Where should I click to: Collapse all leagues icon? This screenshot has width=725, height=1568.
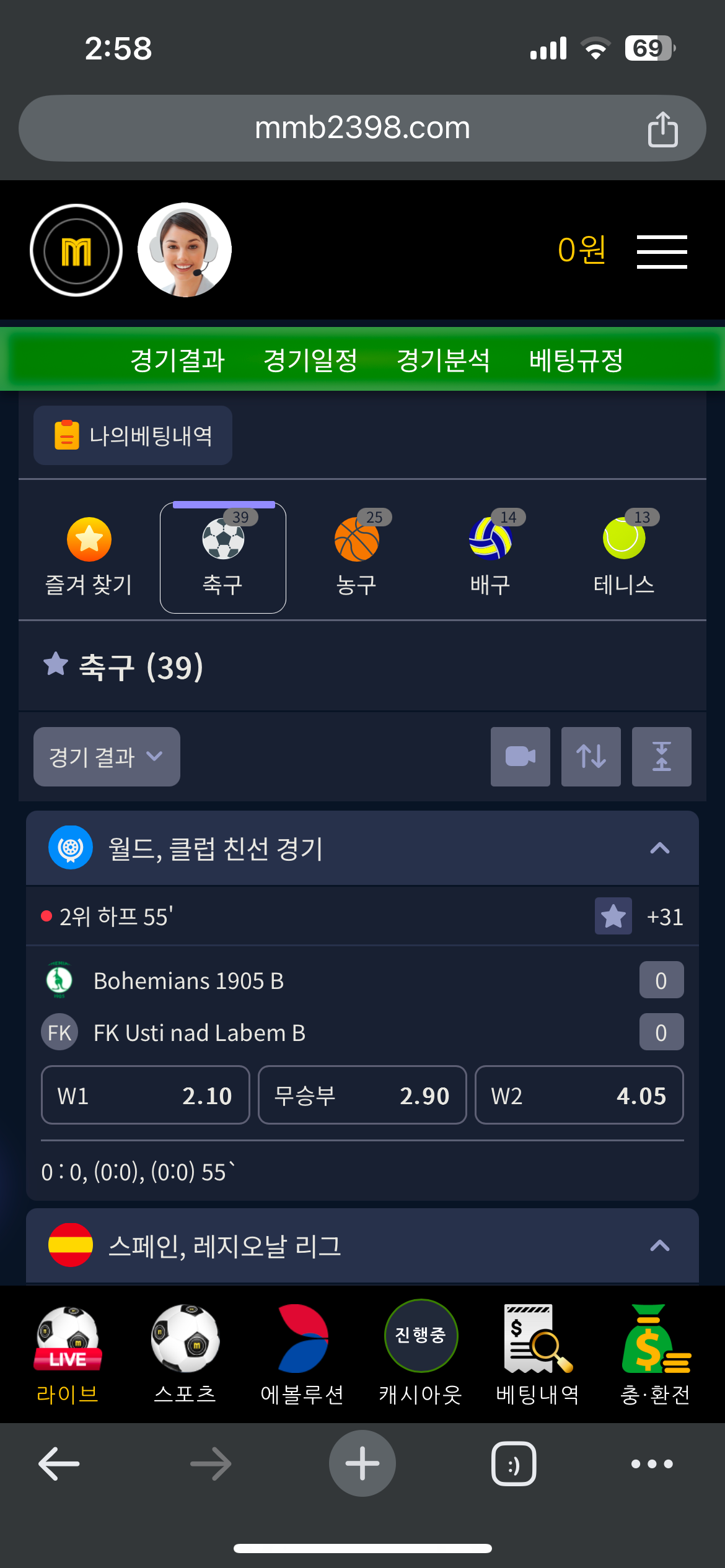point(661,757)
